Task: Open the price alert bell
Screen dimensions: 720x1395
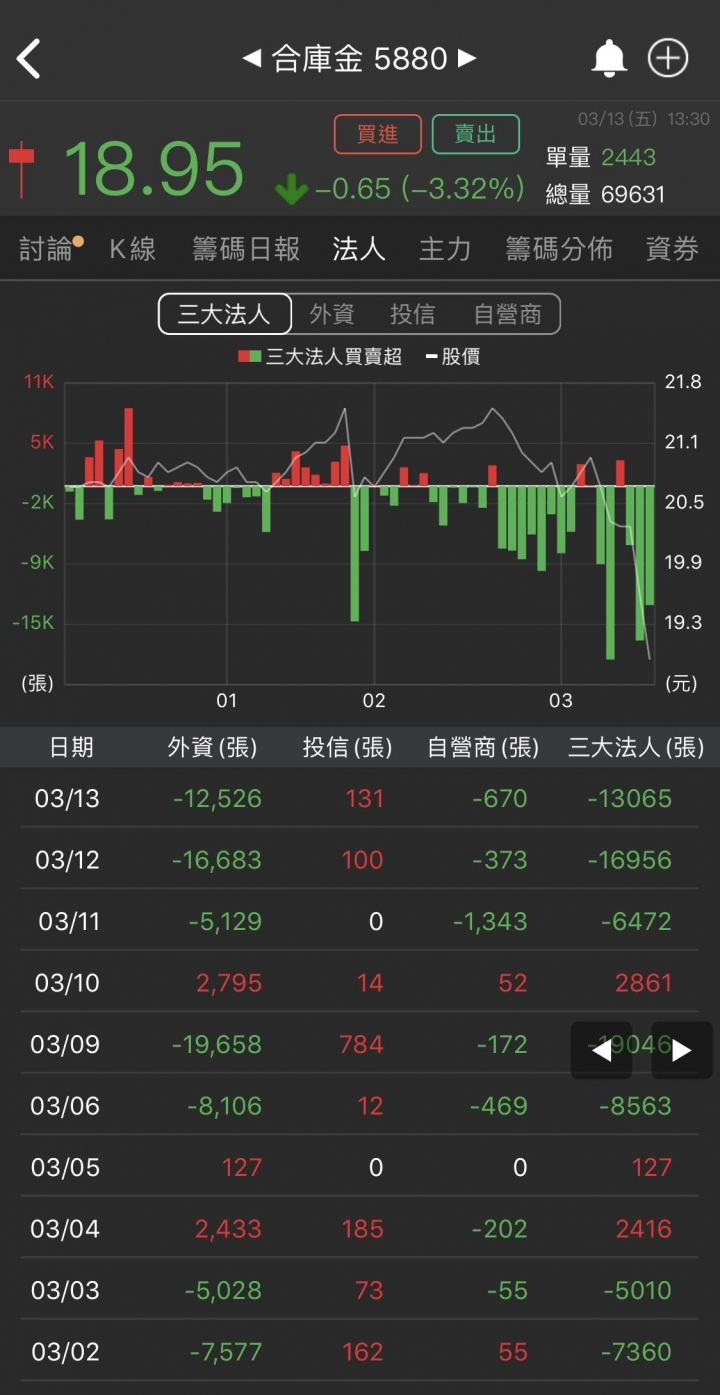Action: pos(609,59)
